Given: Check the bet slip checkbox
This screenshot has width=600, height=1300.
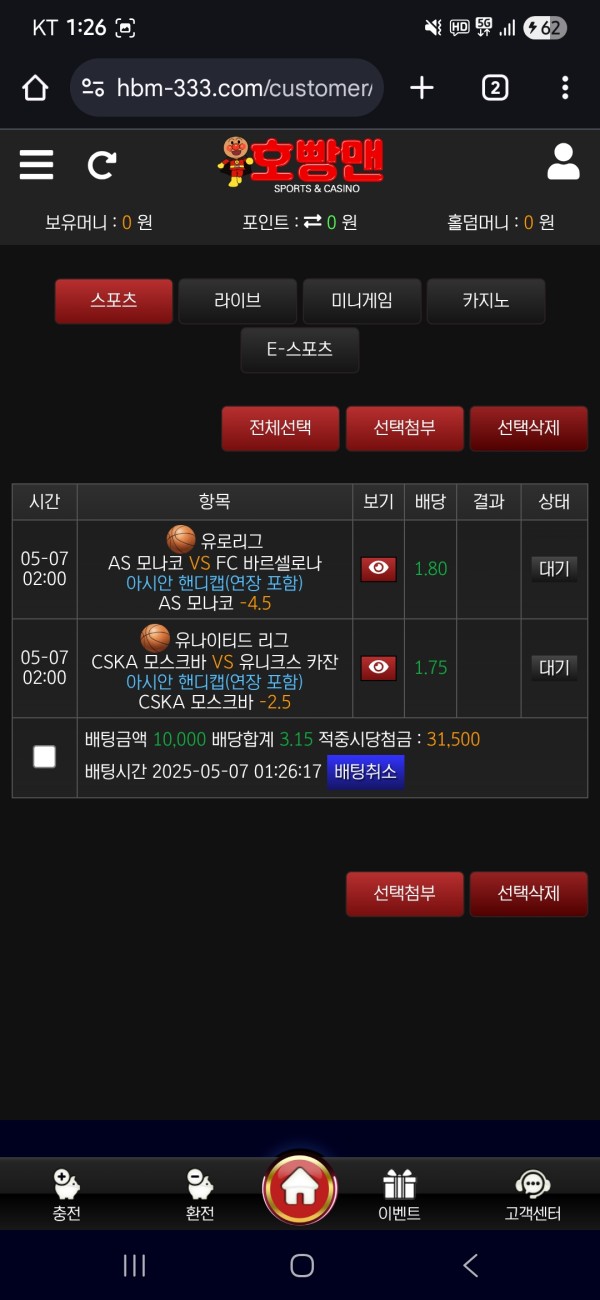Looking at the screenshot, I should coord(44,756).
